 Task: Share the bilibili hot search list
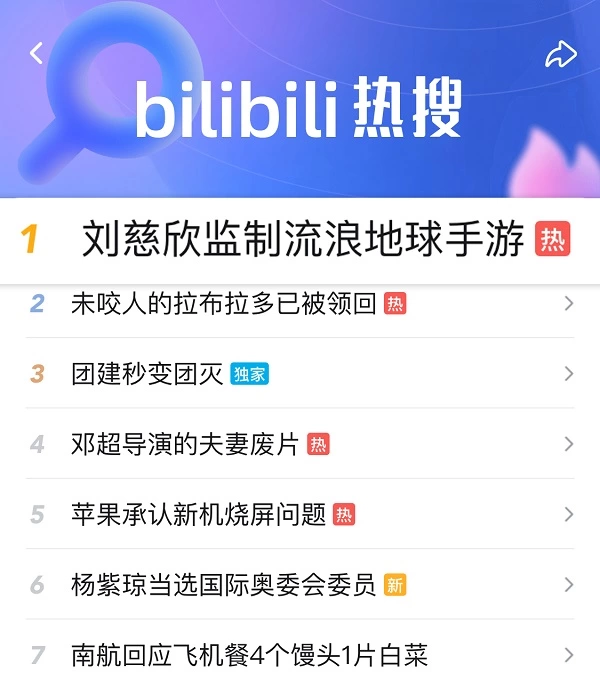coord(561,54)
